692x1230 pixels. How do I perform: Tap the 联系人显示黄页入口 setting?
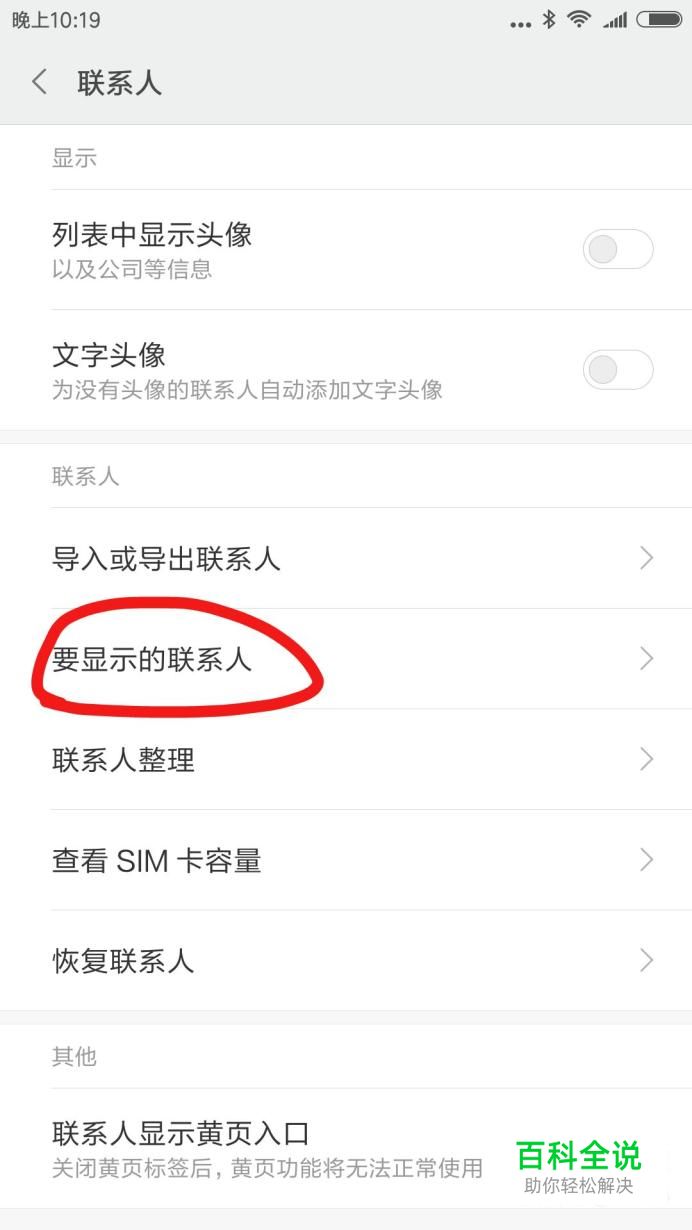pyautogui.click(x=346, y=1149)
